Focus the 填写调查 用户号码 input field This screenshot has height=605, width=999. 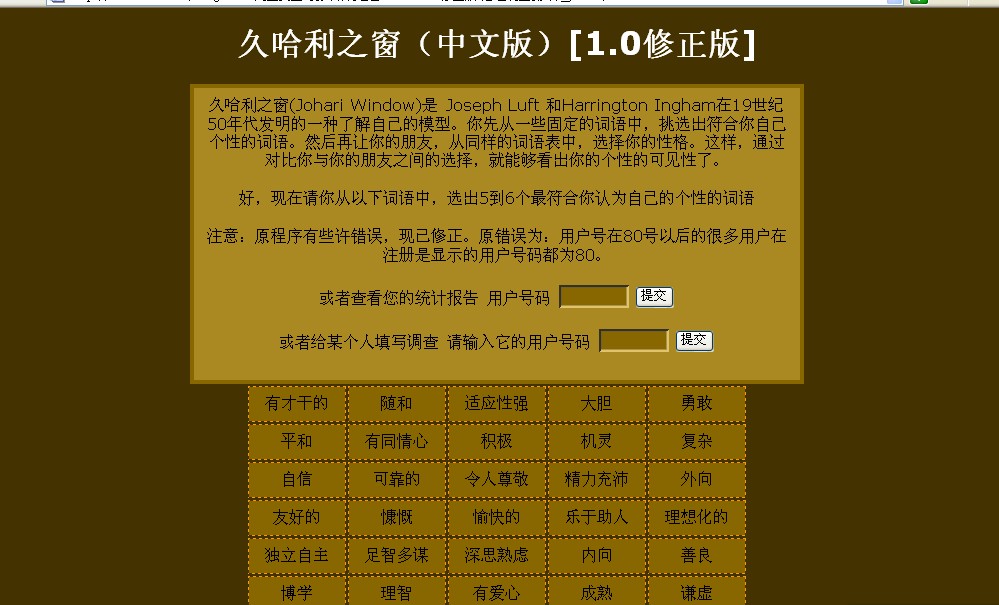pyautogui.click(x=633, y=341)
